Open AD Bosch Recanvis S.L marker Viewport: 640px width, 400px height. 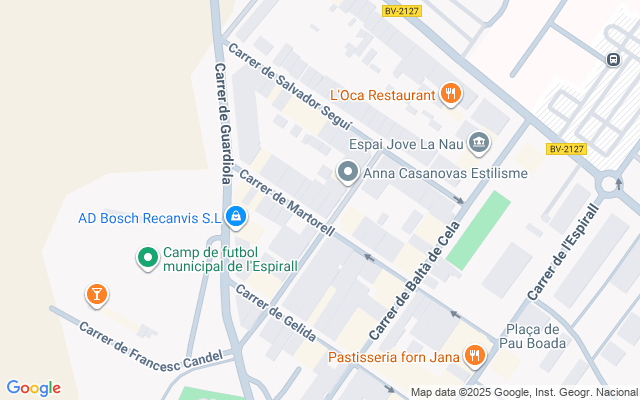click(x=236, y=216)
